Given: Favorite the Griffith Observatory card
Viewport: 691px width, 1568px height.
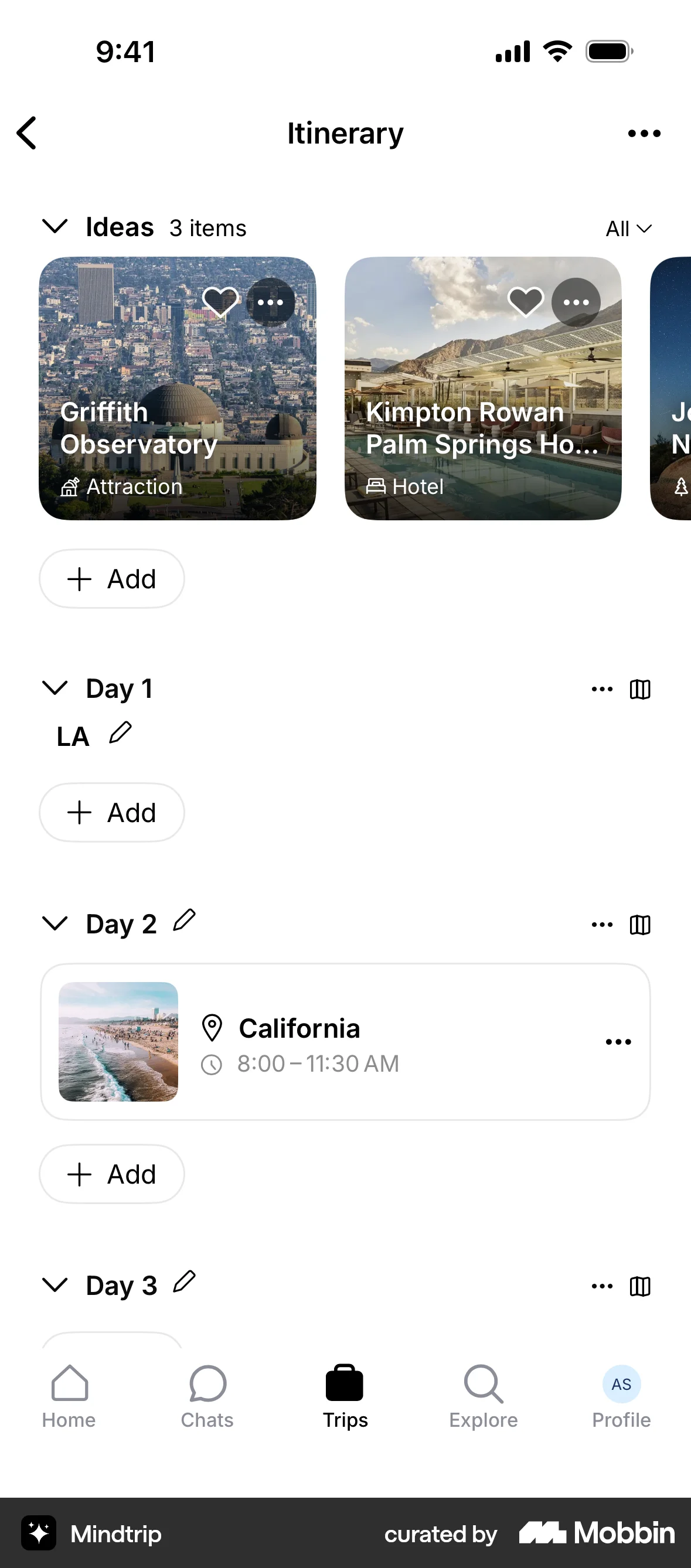Looking at the screenshot, I should 220,301.
